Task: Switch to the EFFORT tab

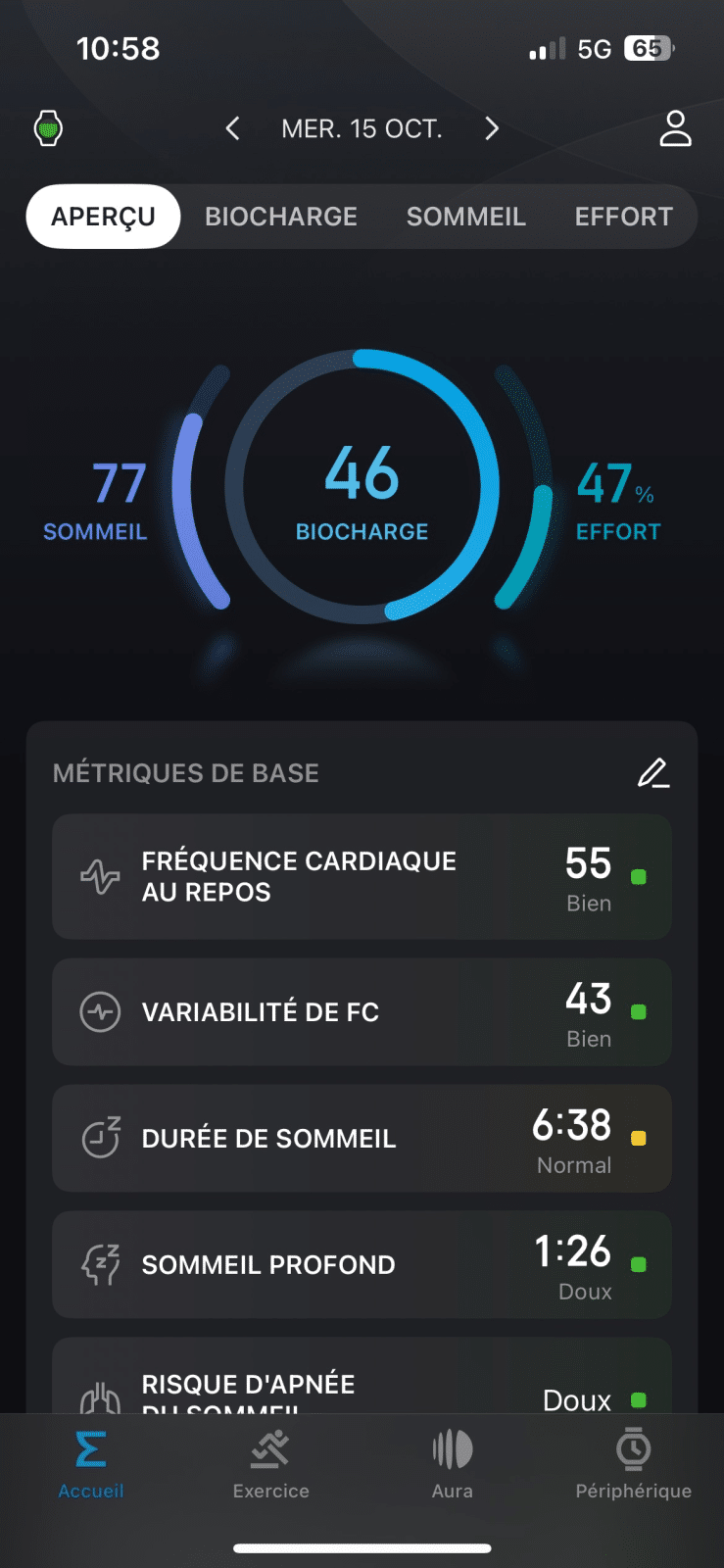Action: pos(623,217)
